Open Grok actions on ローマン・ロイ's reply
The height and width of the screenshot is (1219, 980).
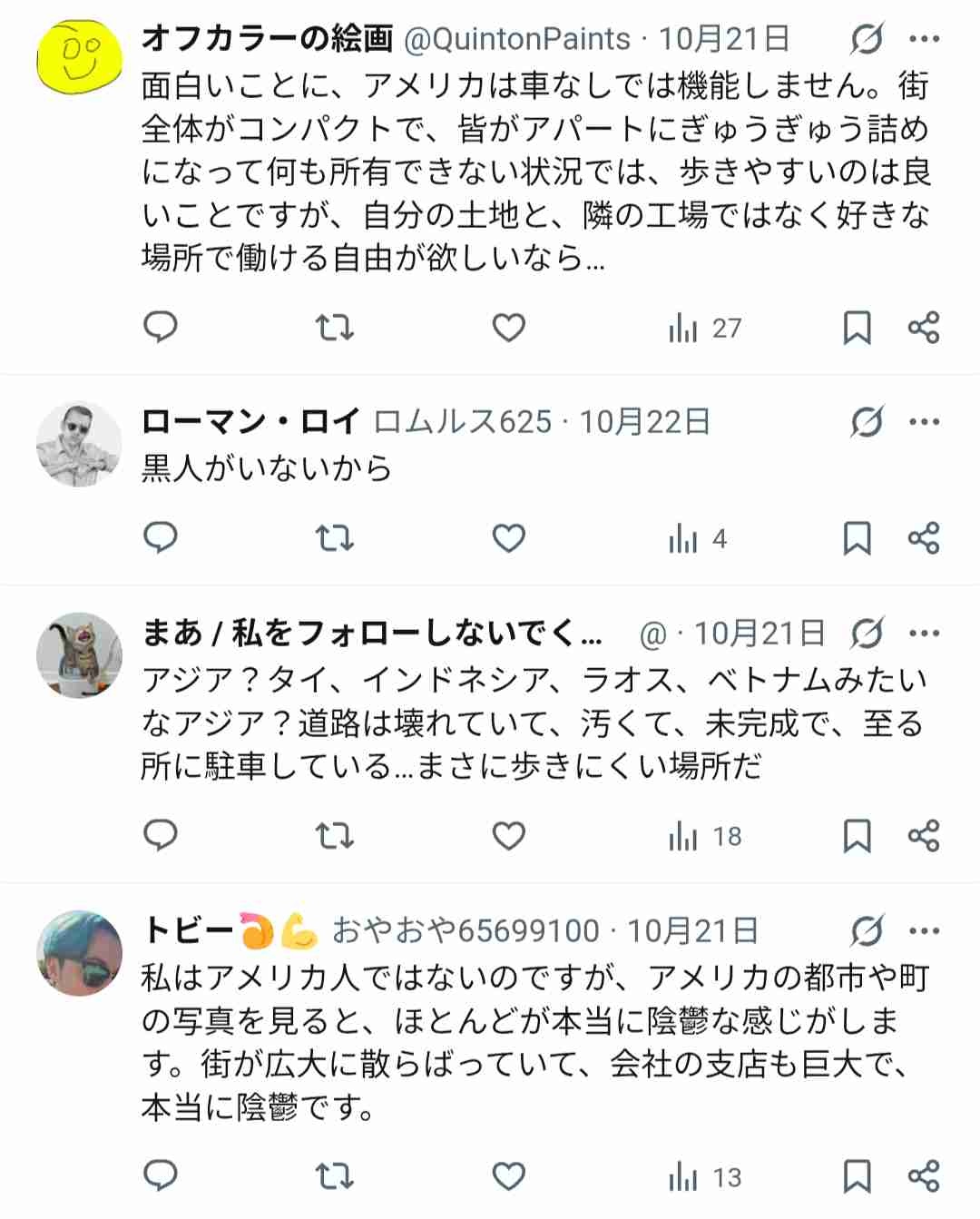click(x=867, y=420)
